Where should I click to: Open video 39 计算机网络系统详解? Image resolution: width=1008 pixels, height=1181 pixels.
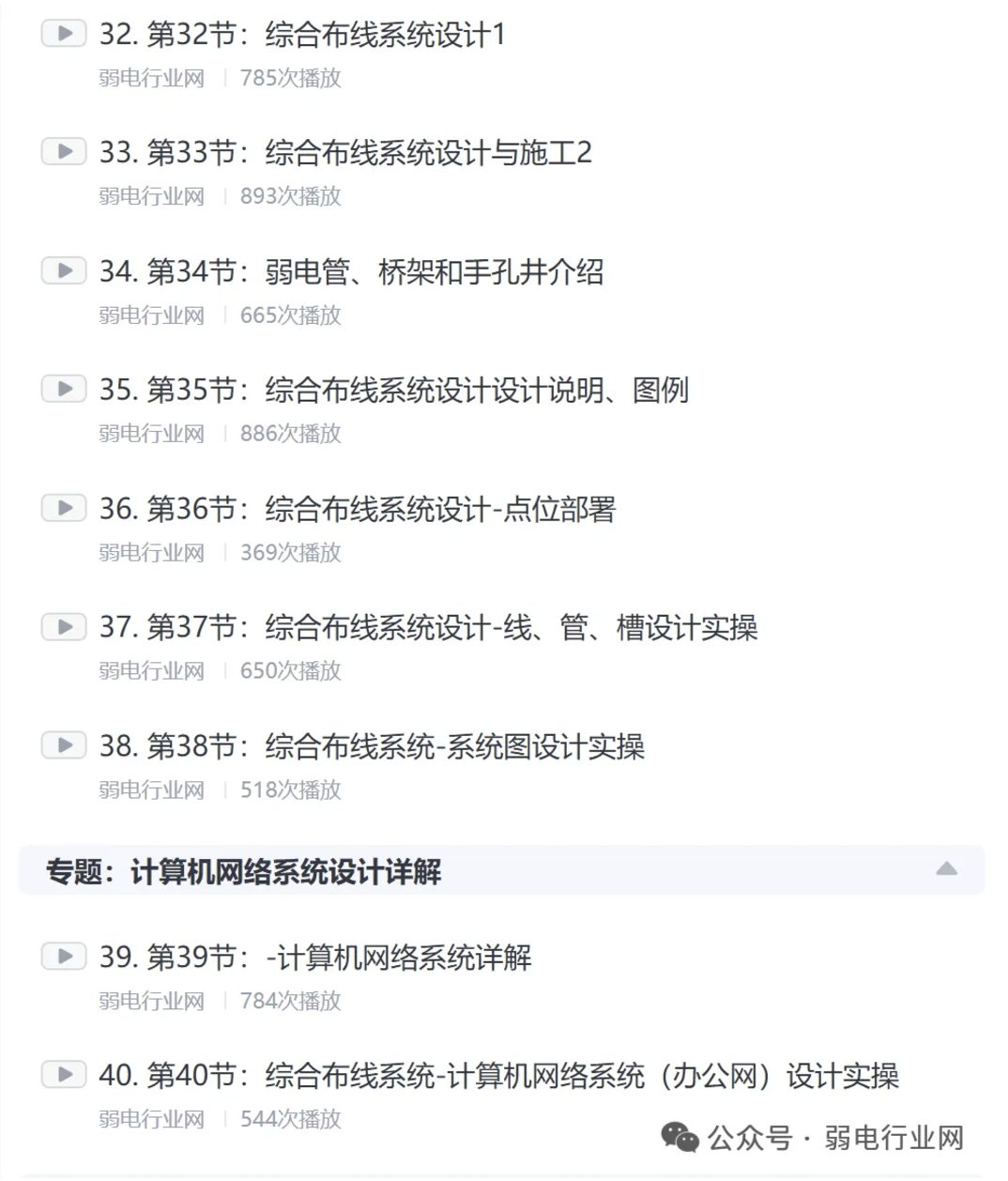[315, 958]
